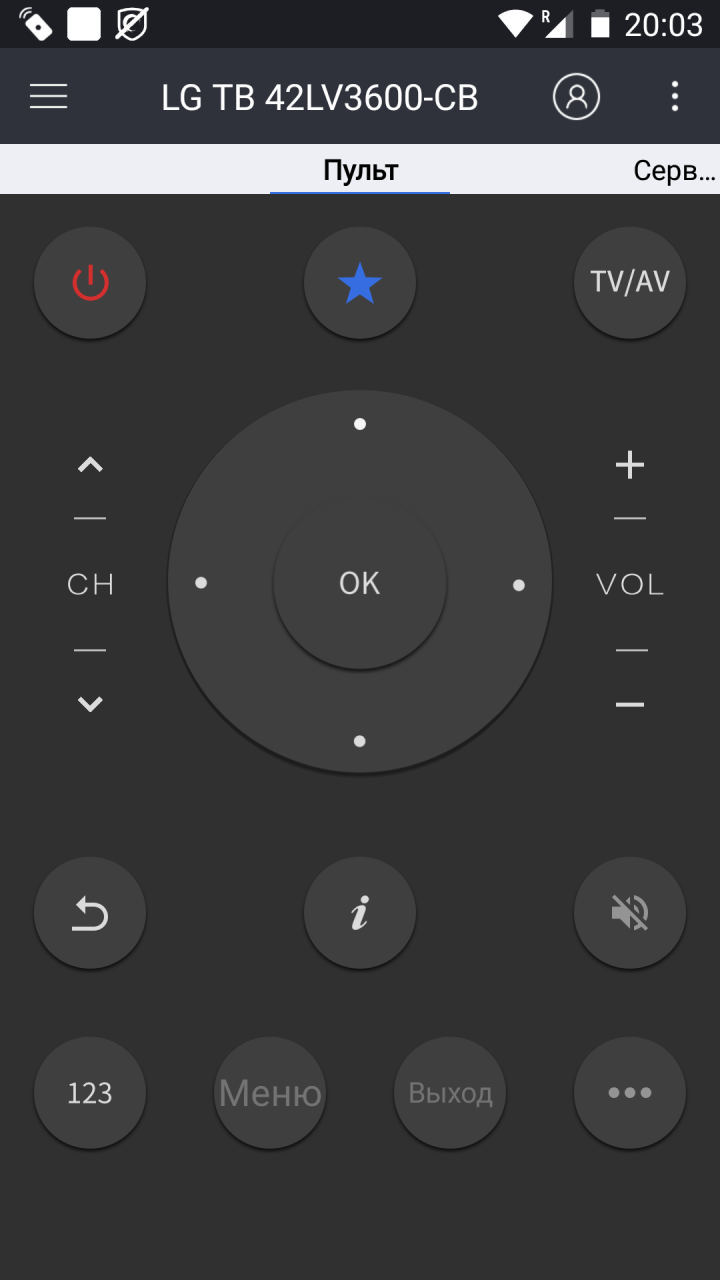Screen dimensions: 720x1280
Task: Mute the TV sound
Action: click(x=630, y=913)
